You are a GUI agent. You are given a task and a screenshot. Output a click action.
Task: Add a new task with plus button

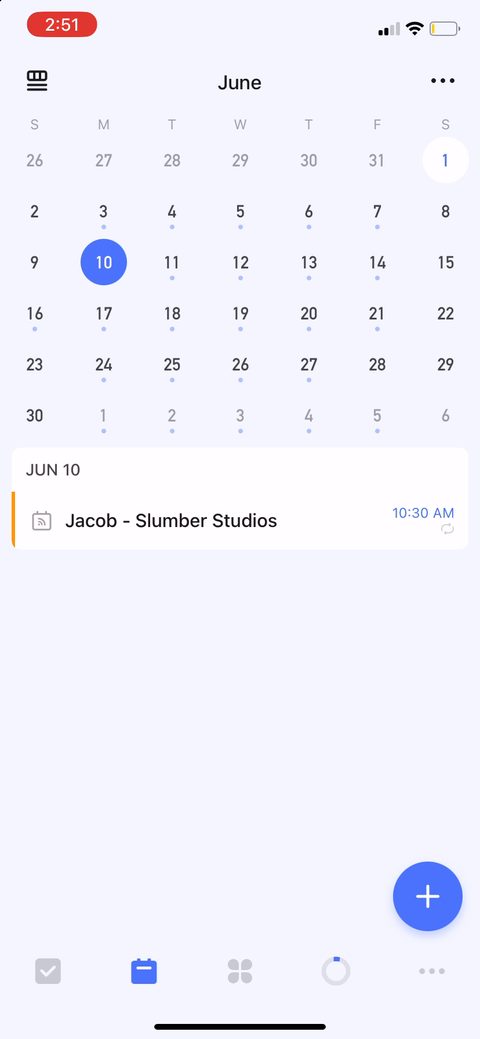click(428, 896)
